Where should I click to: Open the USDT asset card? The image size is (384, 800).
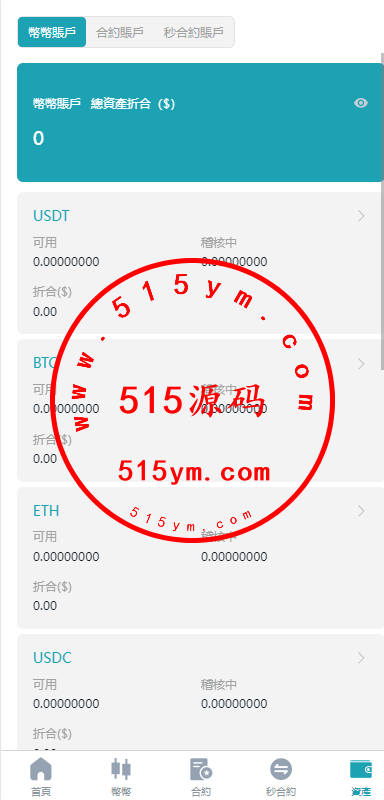[x=200, y=263]
